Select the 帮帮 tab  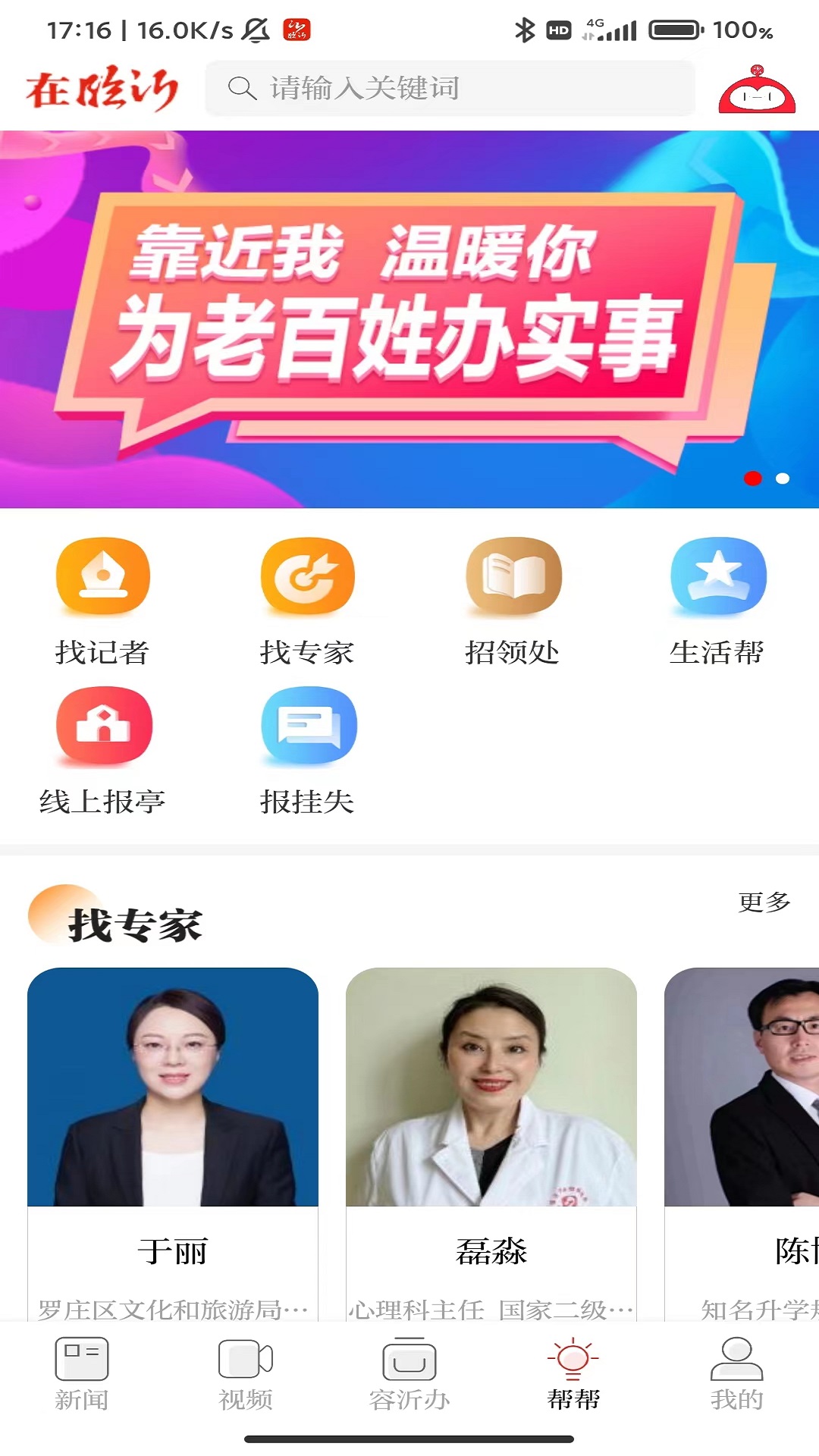click(573, 1373)
